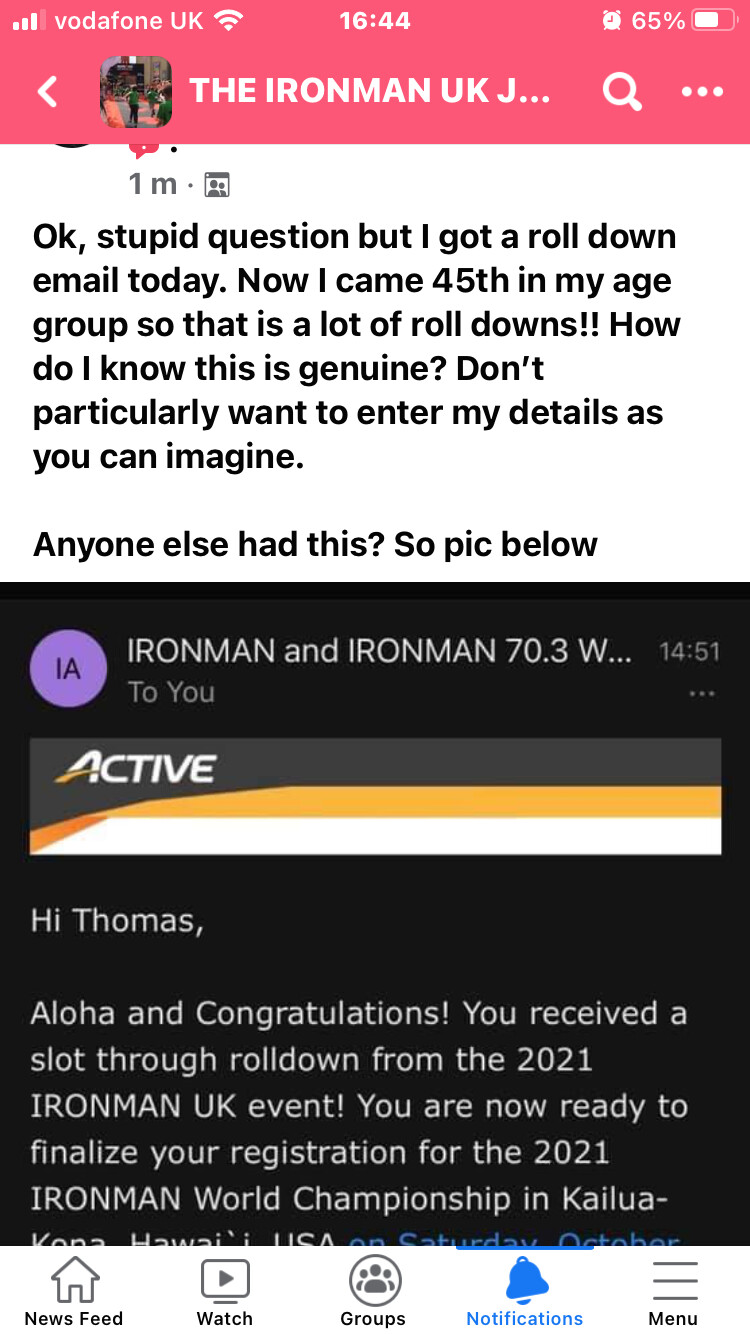Open THE IRONMAN UK group page title

click(369, 91)
